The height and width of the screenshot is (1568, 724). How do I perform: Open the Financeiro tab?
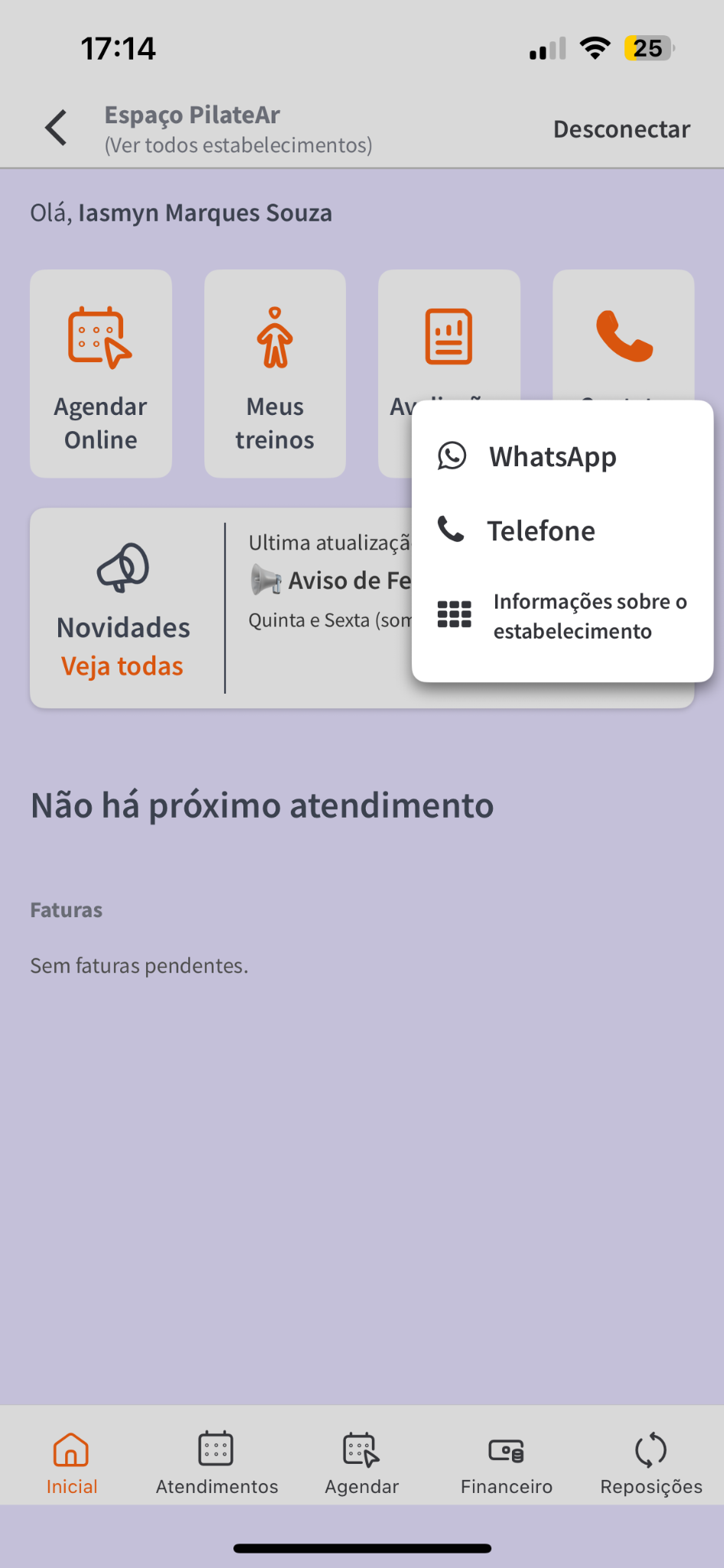pos(506,1463)
